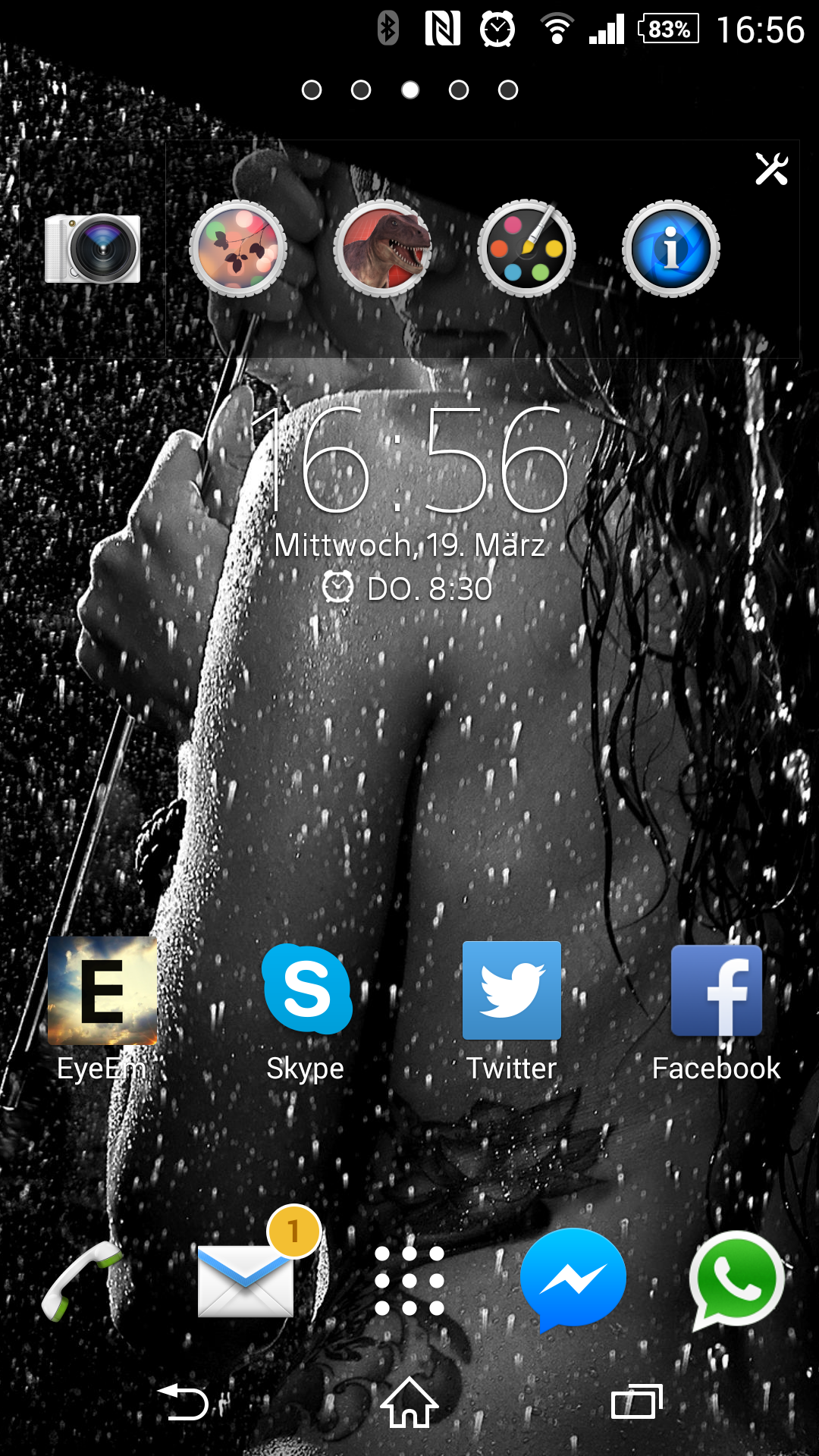This screenshot has height=1456, width=819.
Task: Open the app drawer
Action: click(x=409, y=1280)
